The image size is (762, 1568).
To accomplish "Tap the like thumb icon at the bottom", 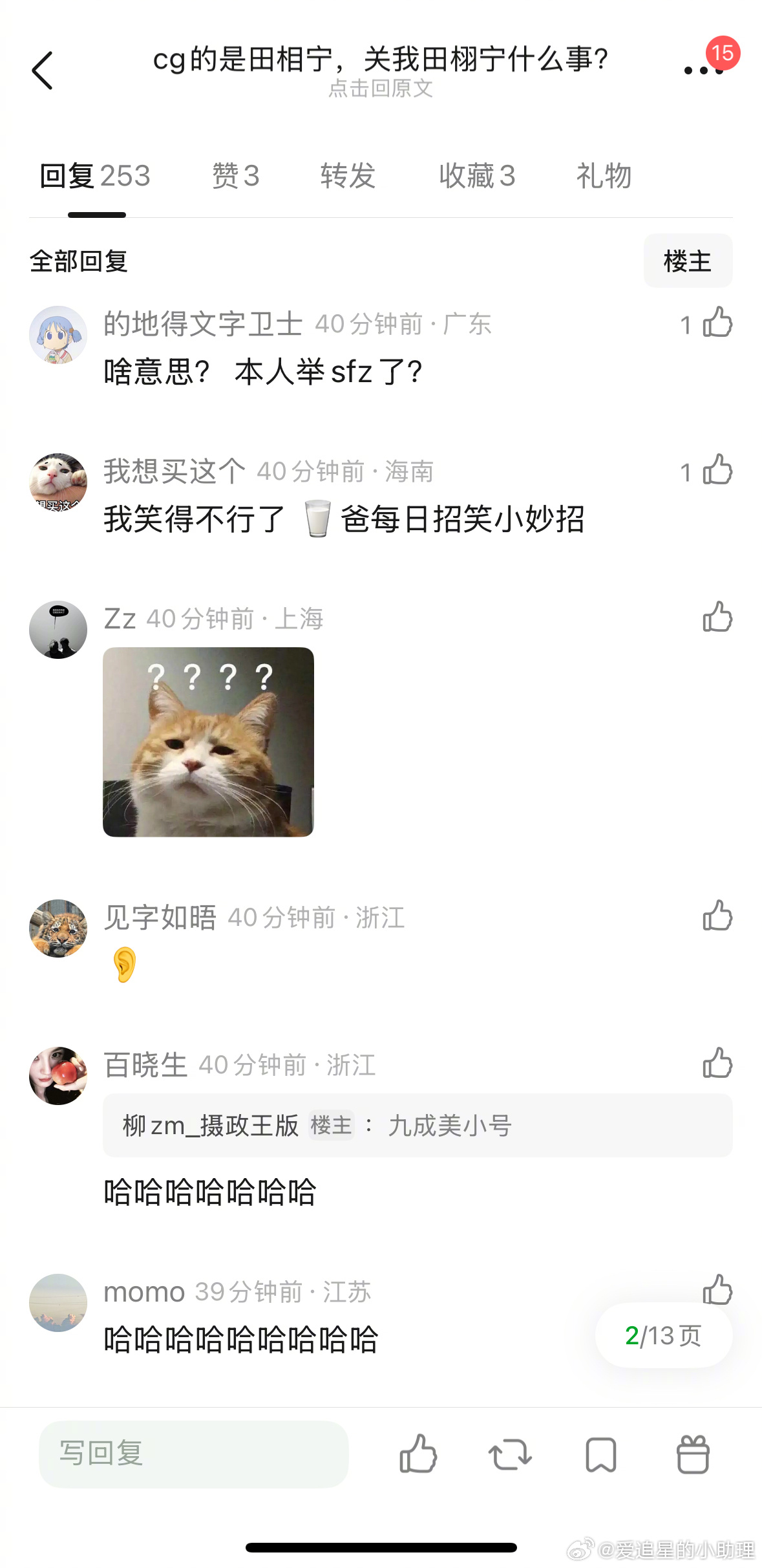I will tap(418, 1456).
